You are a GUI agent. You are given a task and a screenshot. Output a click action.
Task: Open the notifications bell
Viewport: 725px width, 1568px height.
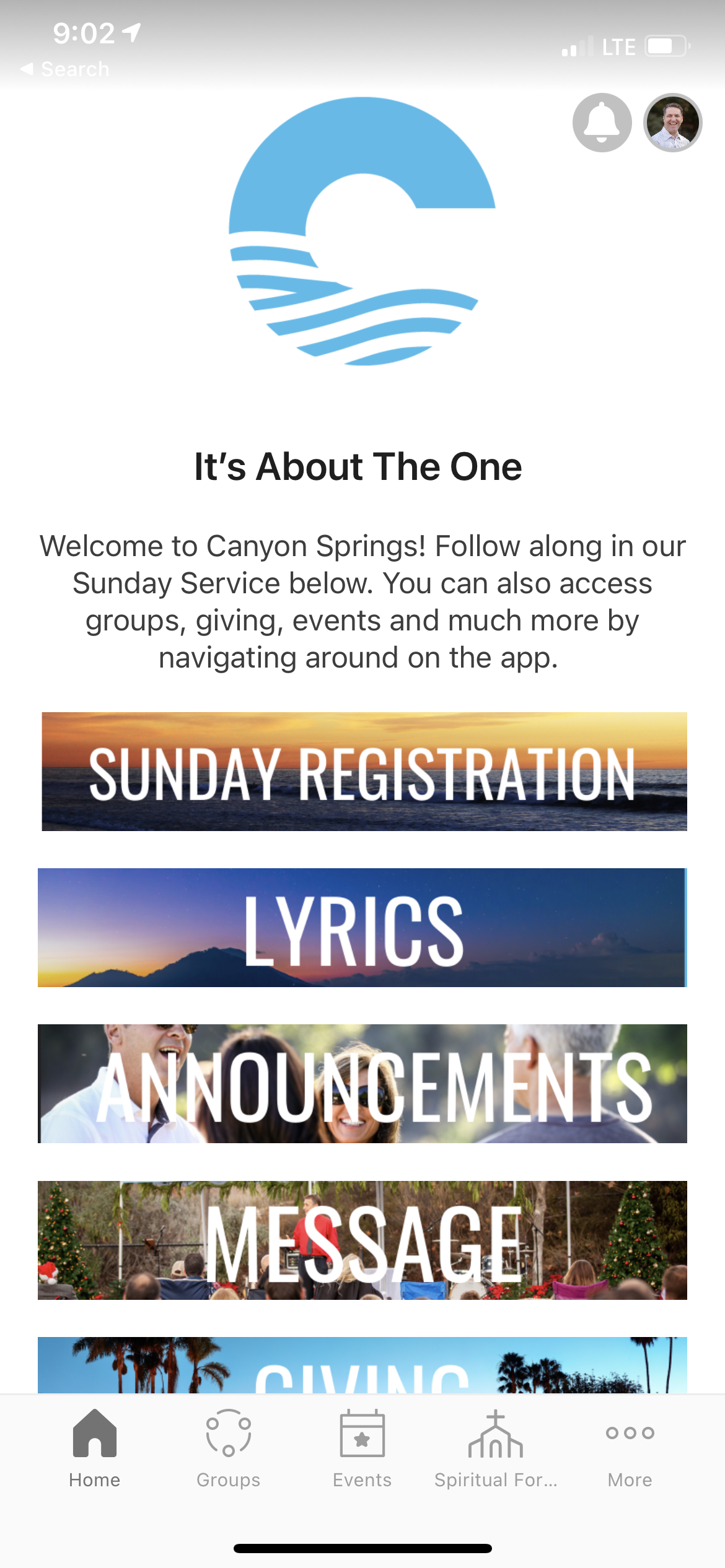click(x=602, y=123)
